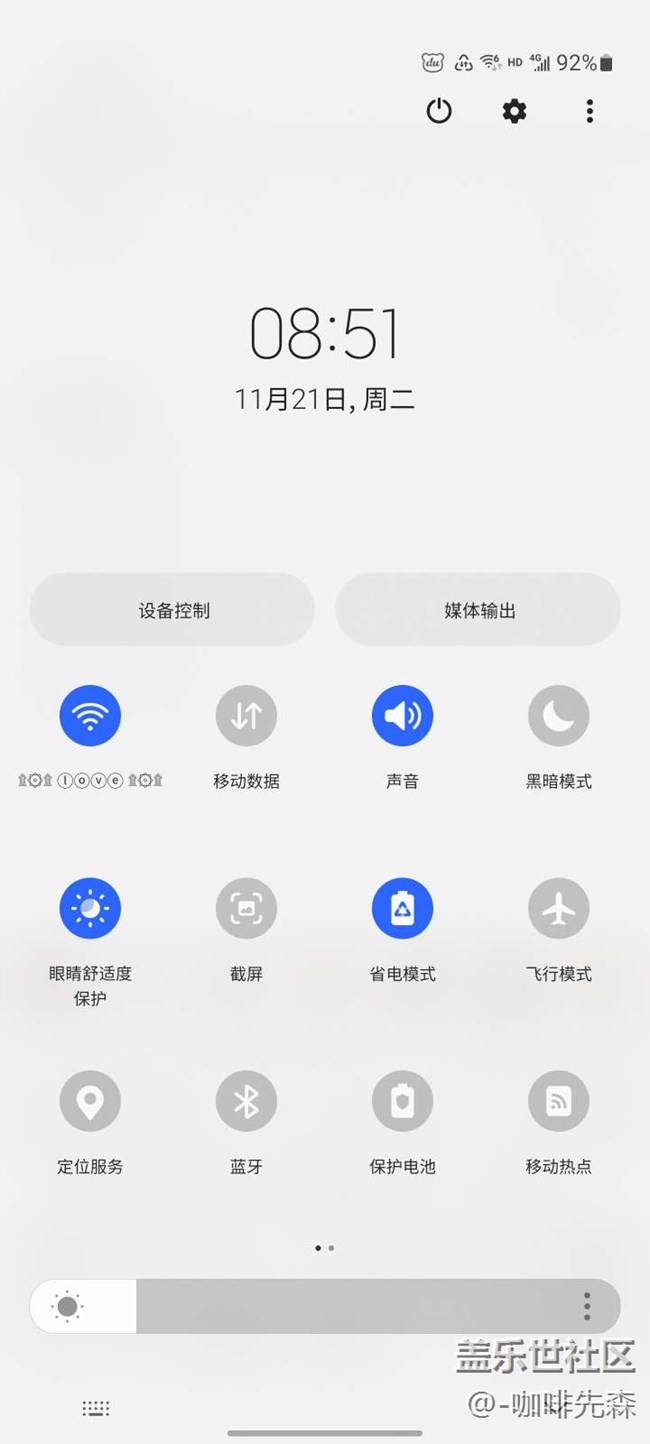This screenshot has width=650, height=1444.
Task: Open 设备控制 device controls
Action: pyautogui.click(x=173, y=610)
